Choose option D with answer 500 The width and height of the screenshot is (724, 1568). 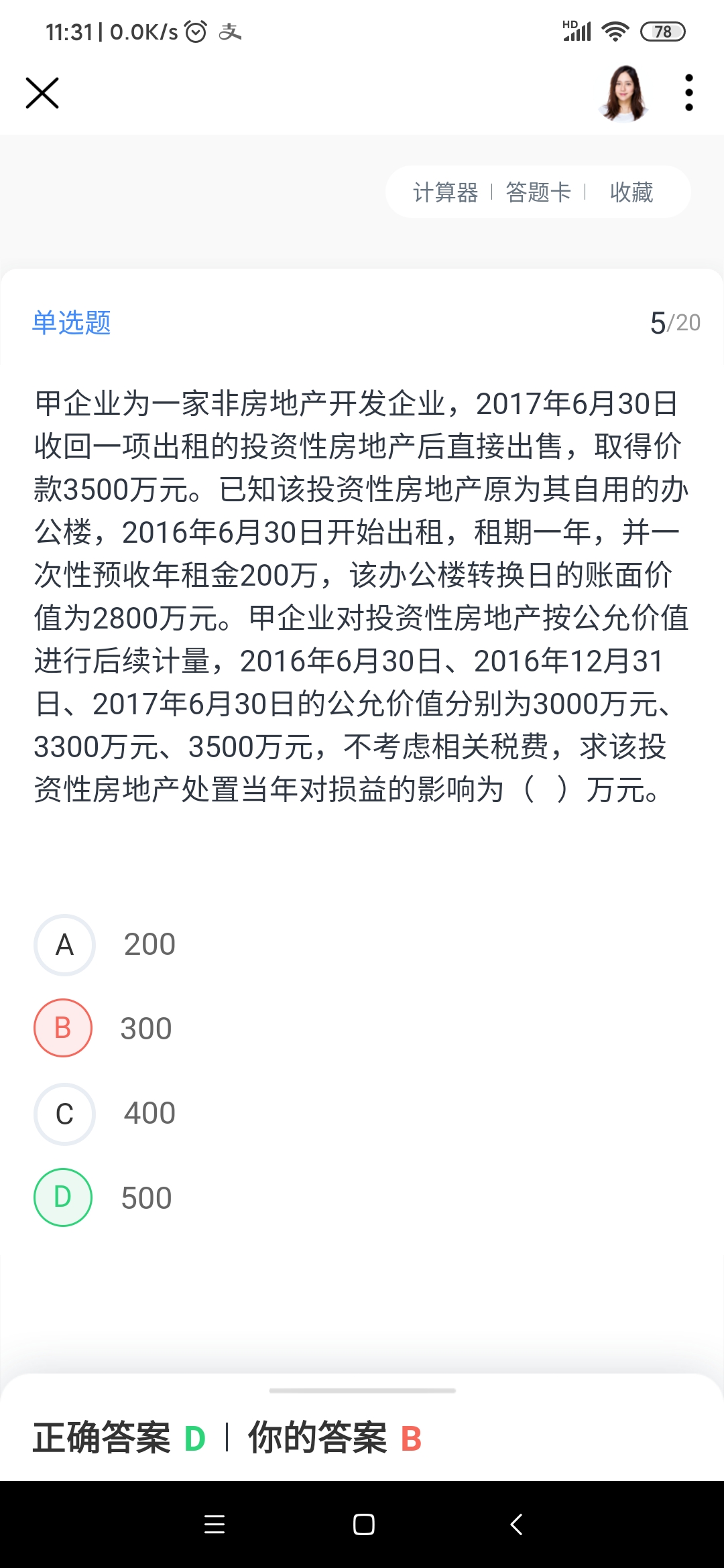(x=63, y=1197)
